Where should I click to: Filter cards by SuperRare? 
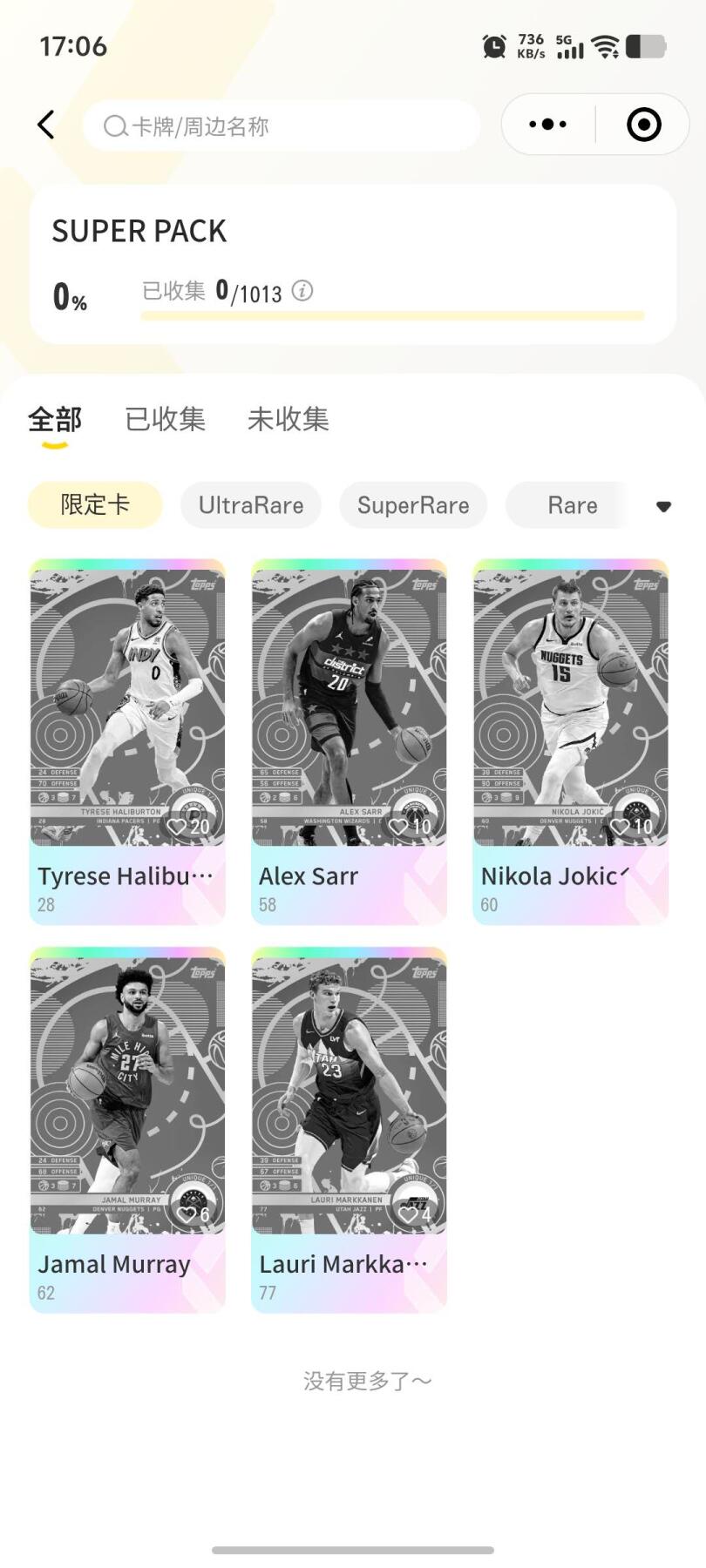(x=413, y=505)
